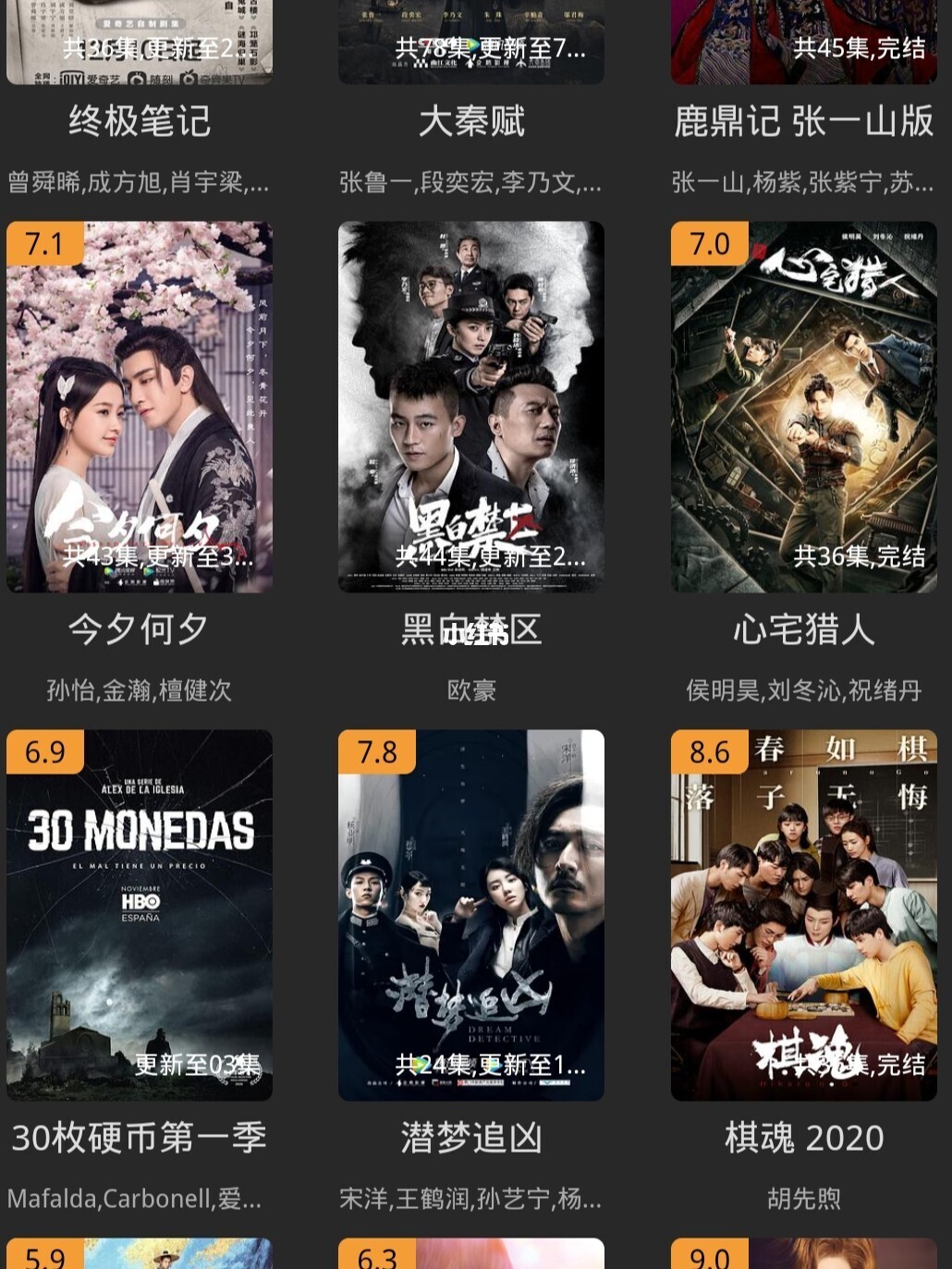View the 潜梦追凶 series
The width and height of the screenshot is (952, 1269).
tap(471, 915)
